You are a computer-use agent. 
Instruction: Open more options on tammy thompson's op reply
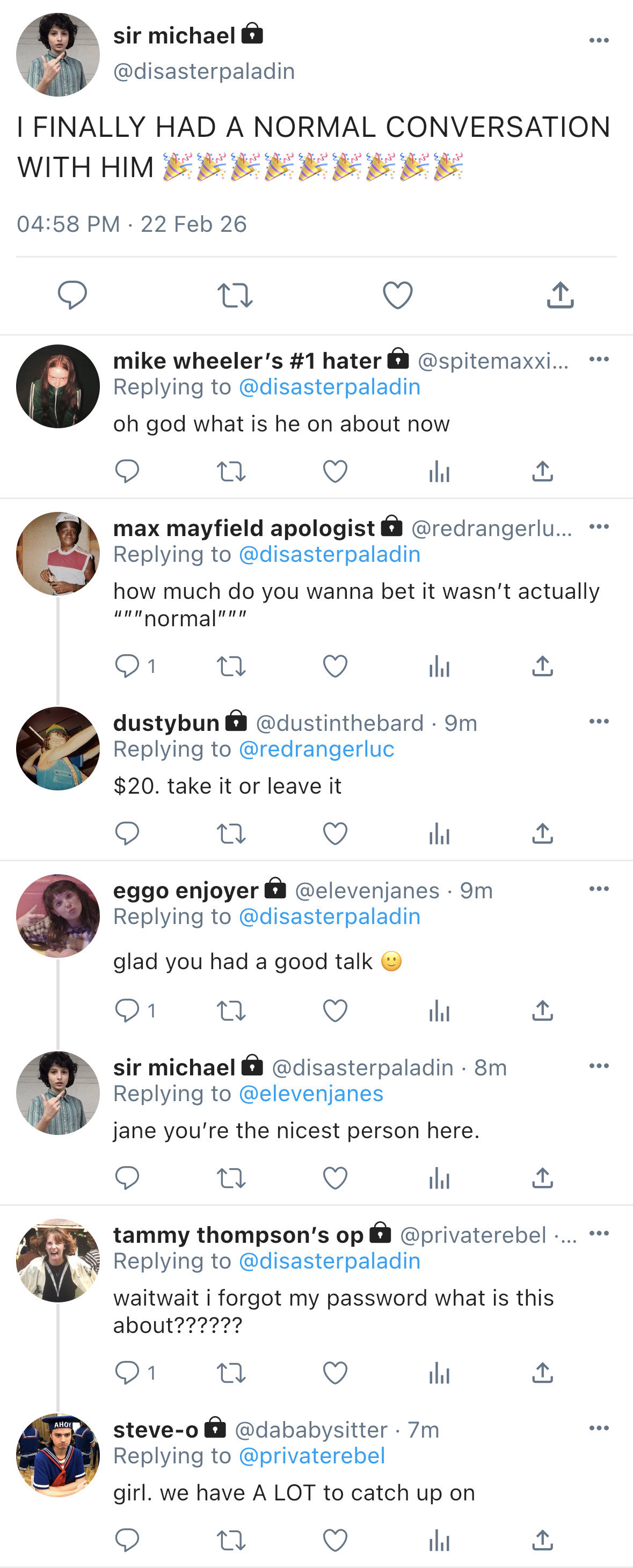pyautogui.click(x=598, y=1234)
